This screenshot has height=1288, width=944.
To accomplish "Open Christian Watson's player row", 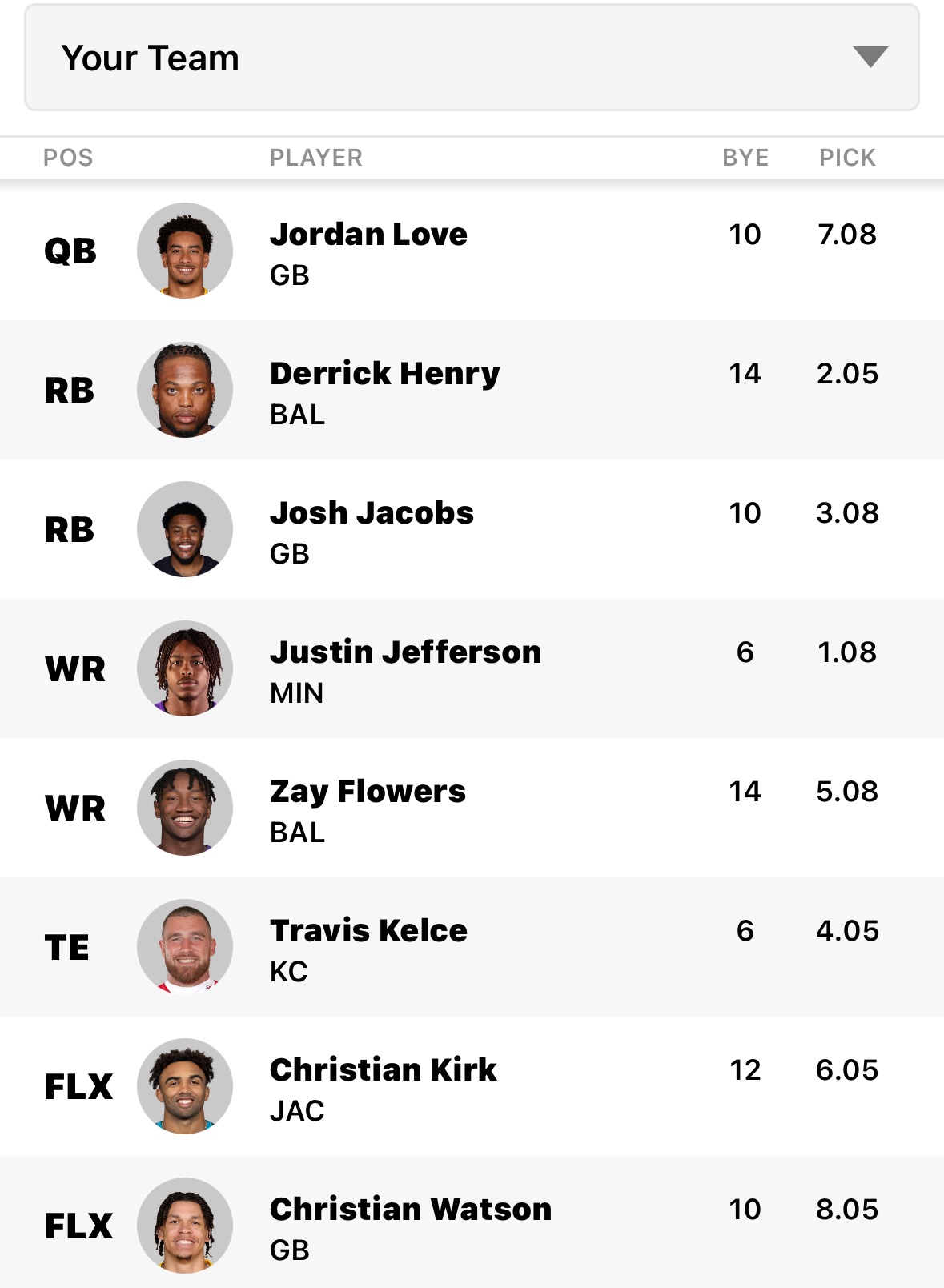I will 410,1210.
